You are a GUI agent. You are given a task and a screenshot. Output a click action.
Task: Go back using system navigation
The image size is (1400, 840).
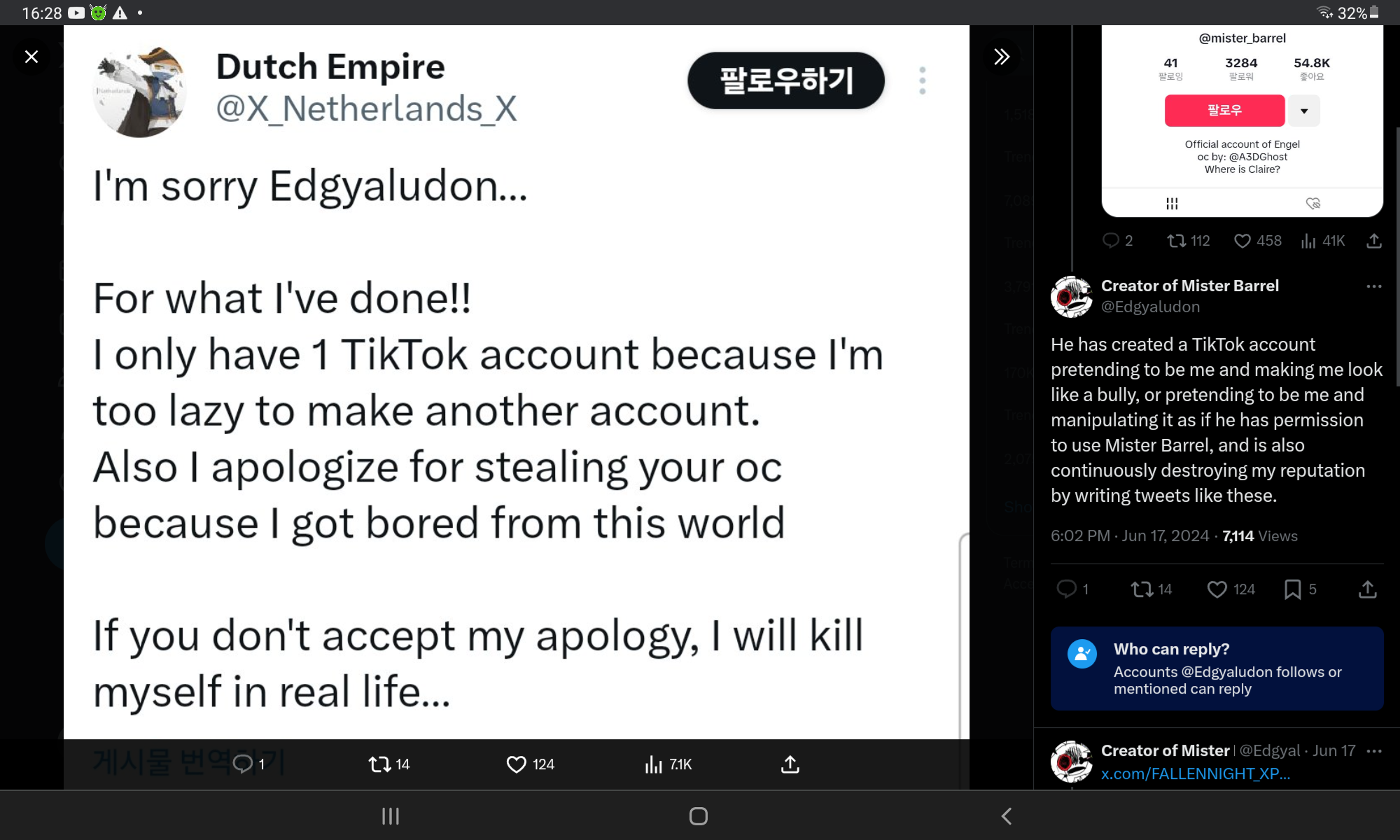(x=1006, y=816)
